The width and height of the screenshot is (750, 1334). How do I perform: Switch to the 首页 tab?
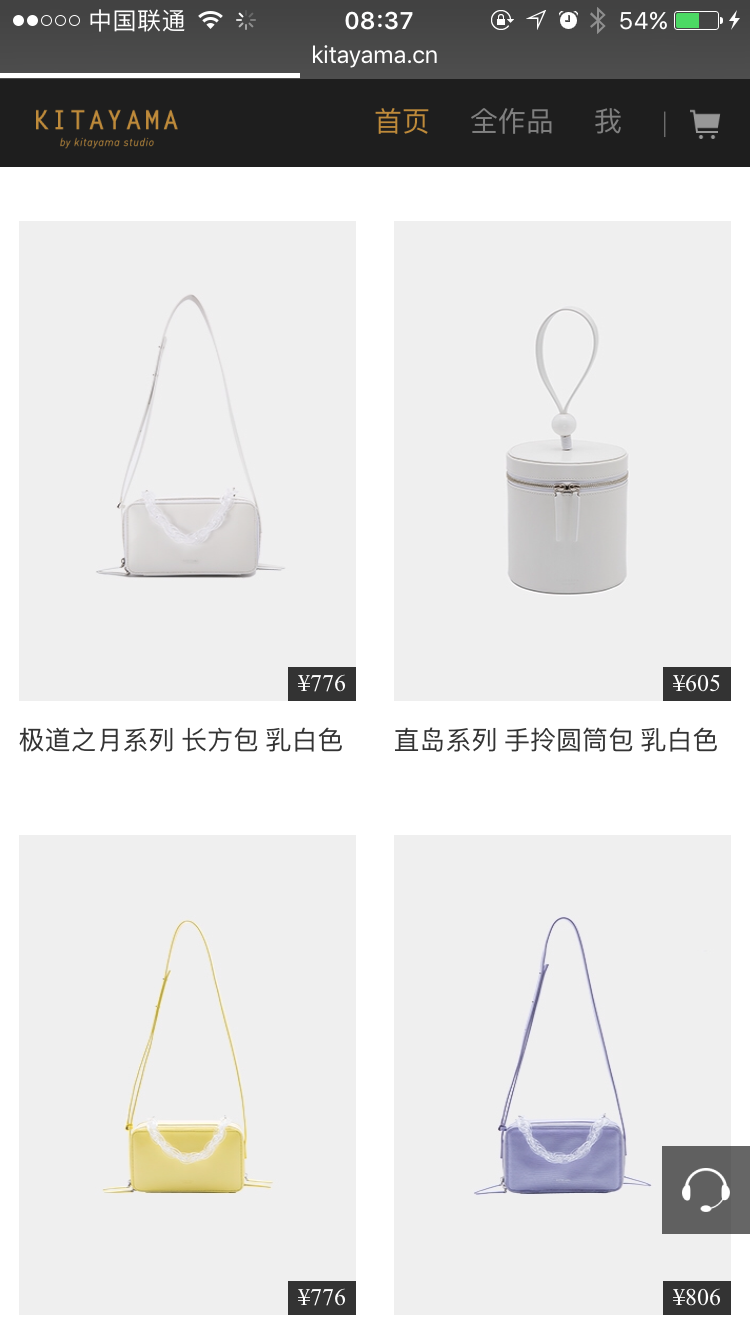click(x=402, y=122)
